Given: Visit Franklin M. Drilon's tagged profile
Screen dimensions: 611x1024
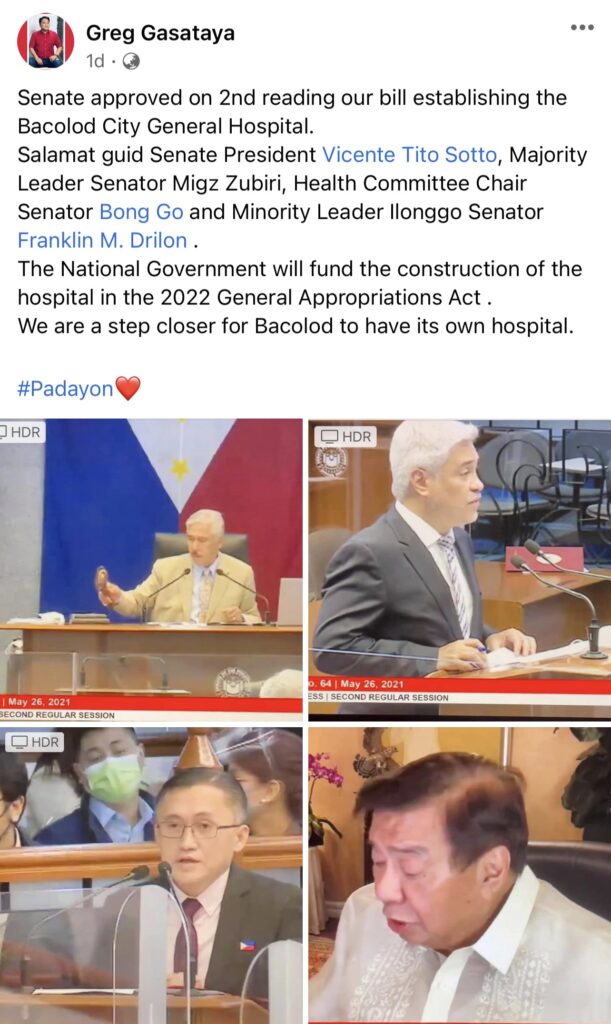Looking at the screenshot, I should [102, 240].
